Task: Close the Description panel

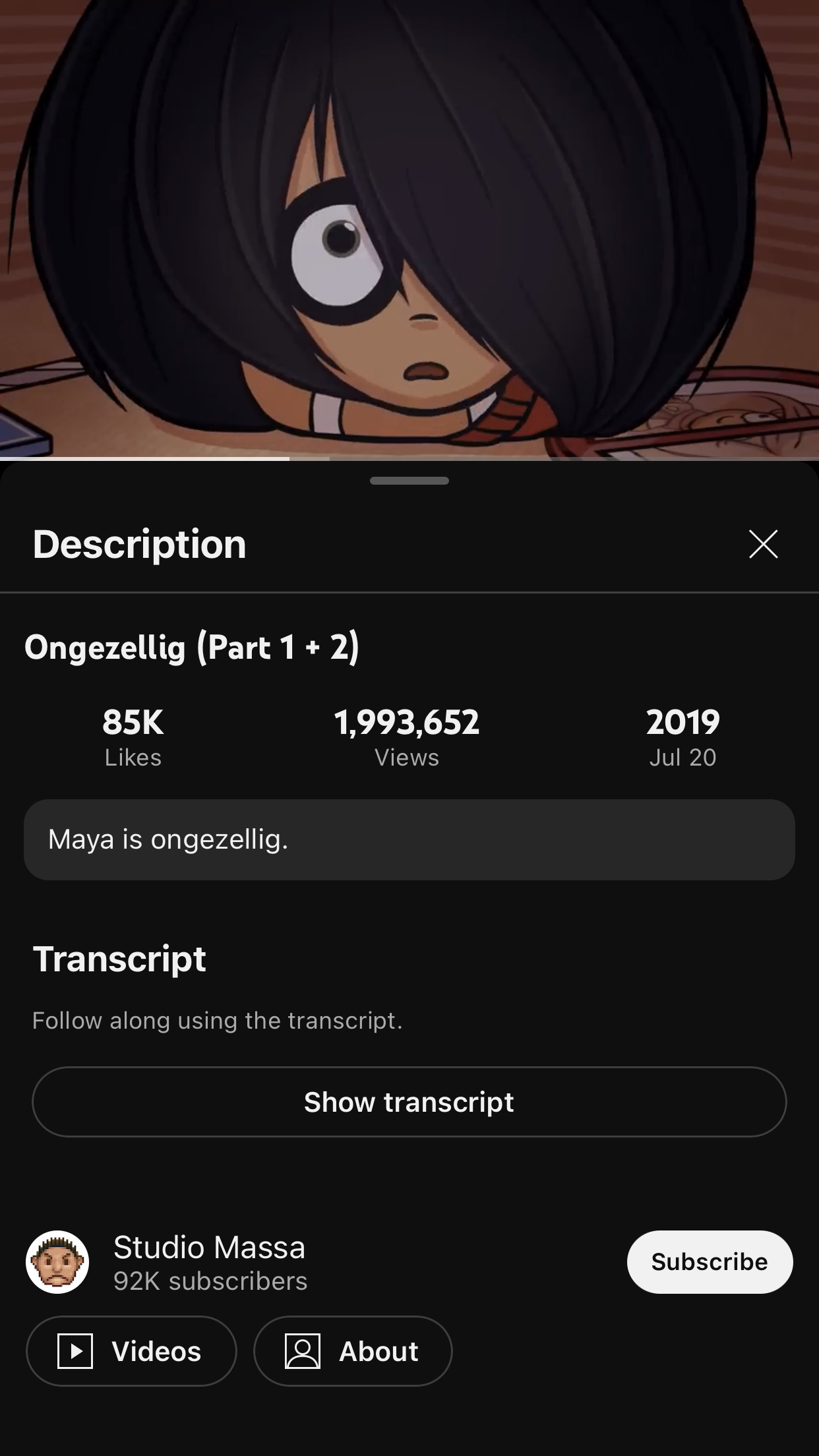Action: pos(763,544)
